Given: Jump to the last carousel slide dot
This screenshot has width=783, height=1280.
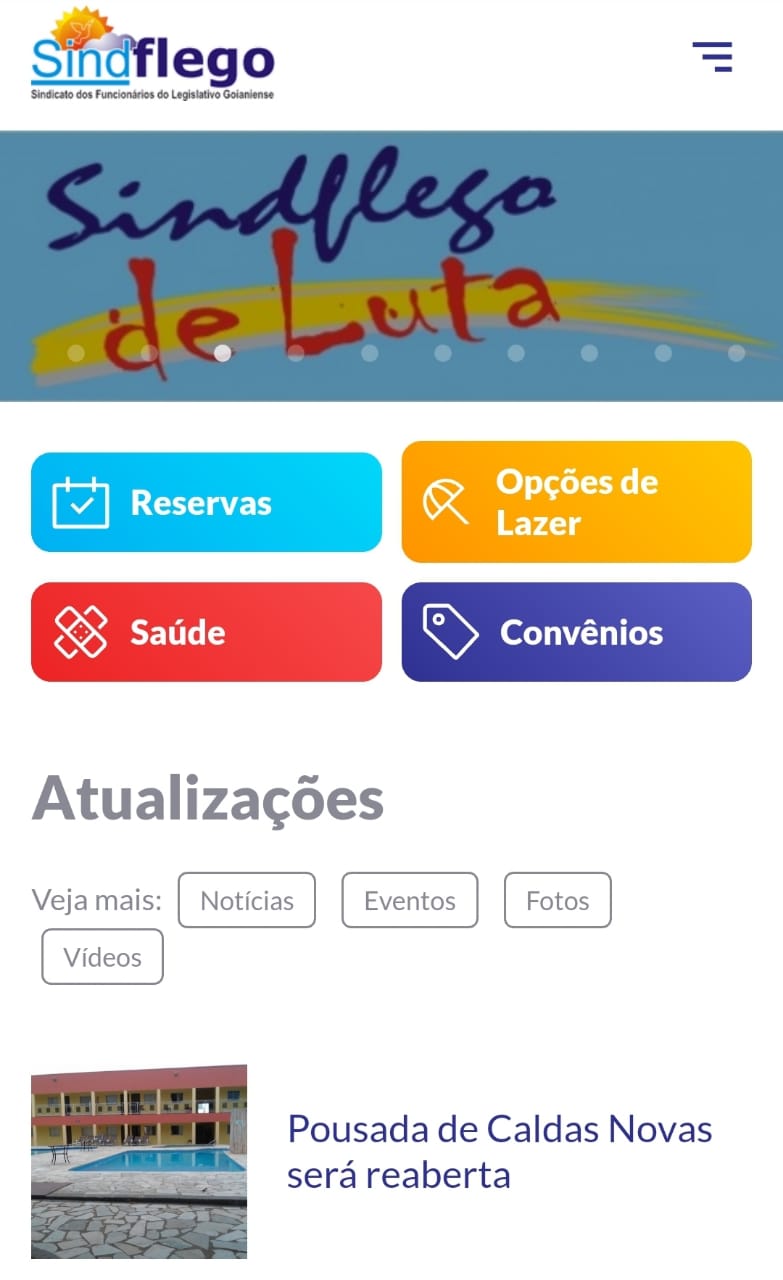Looking at the screenshot, I should point(736,353).
